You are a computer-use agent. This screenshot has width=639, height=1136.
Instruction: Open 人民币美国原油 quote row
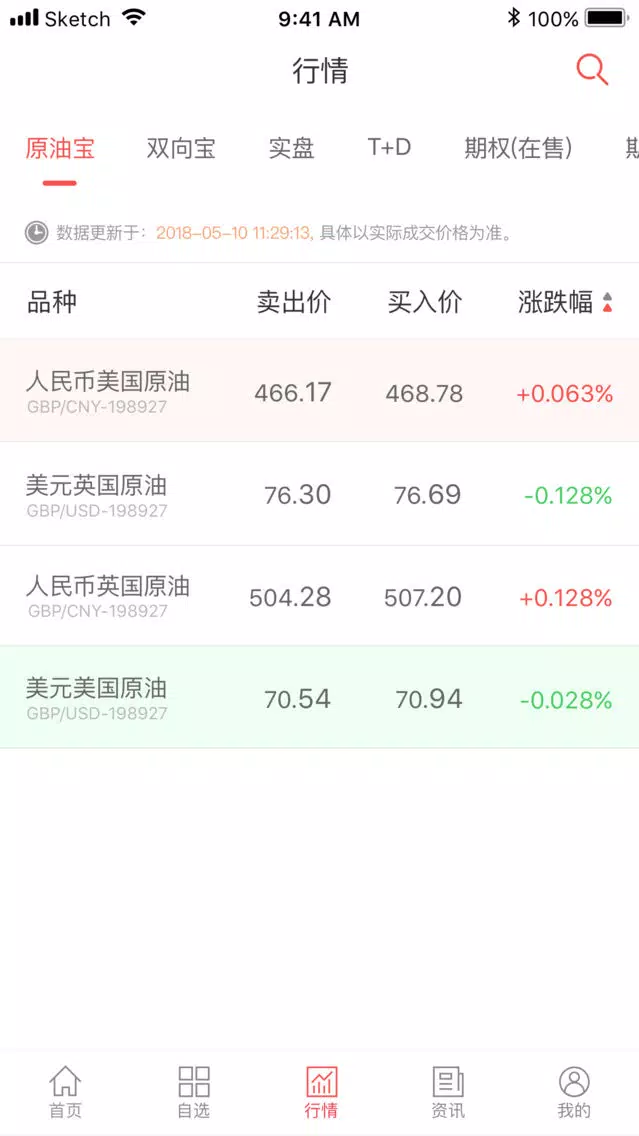(x=320, y=390)
